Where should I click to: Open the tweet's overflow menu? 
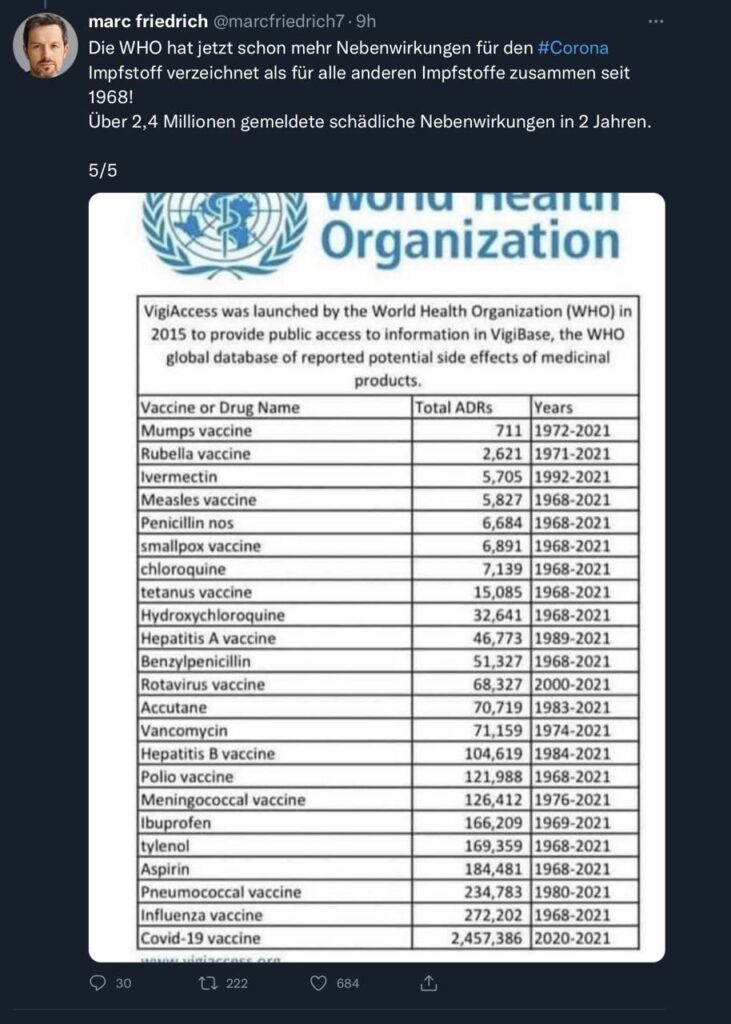[655, 20]
